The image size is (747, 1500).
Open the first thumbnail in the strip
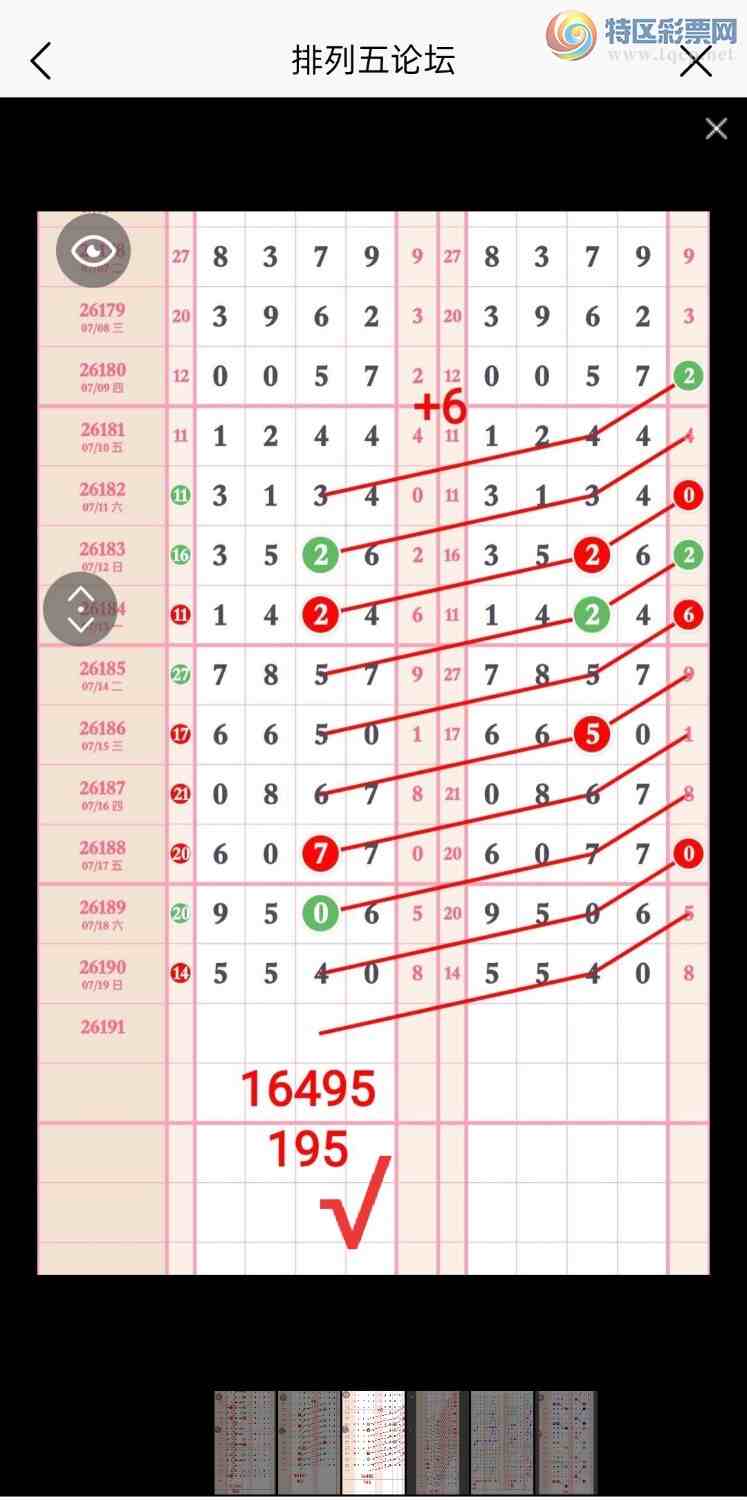pos(244,1442)
